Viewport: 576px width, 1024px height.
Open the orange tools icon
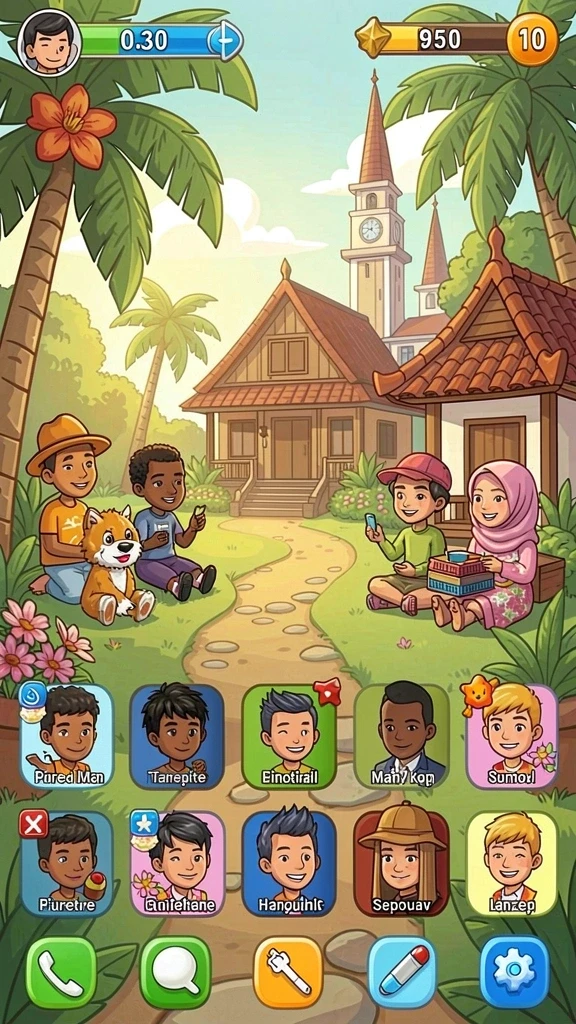tap(288, 972)
